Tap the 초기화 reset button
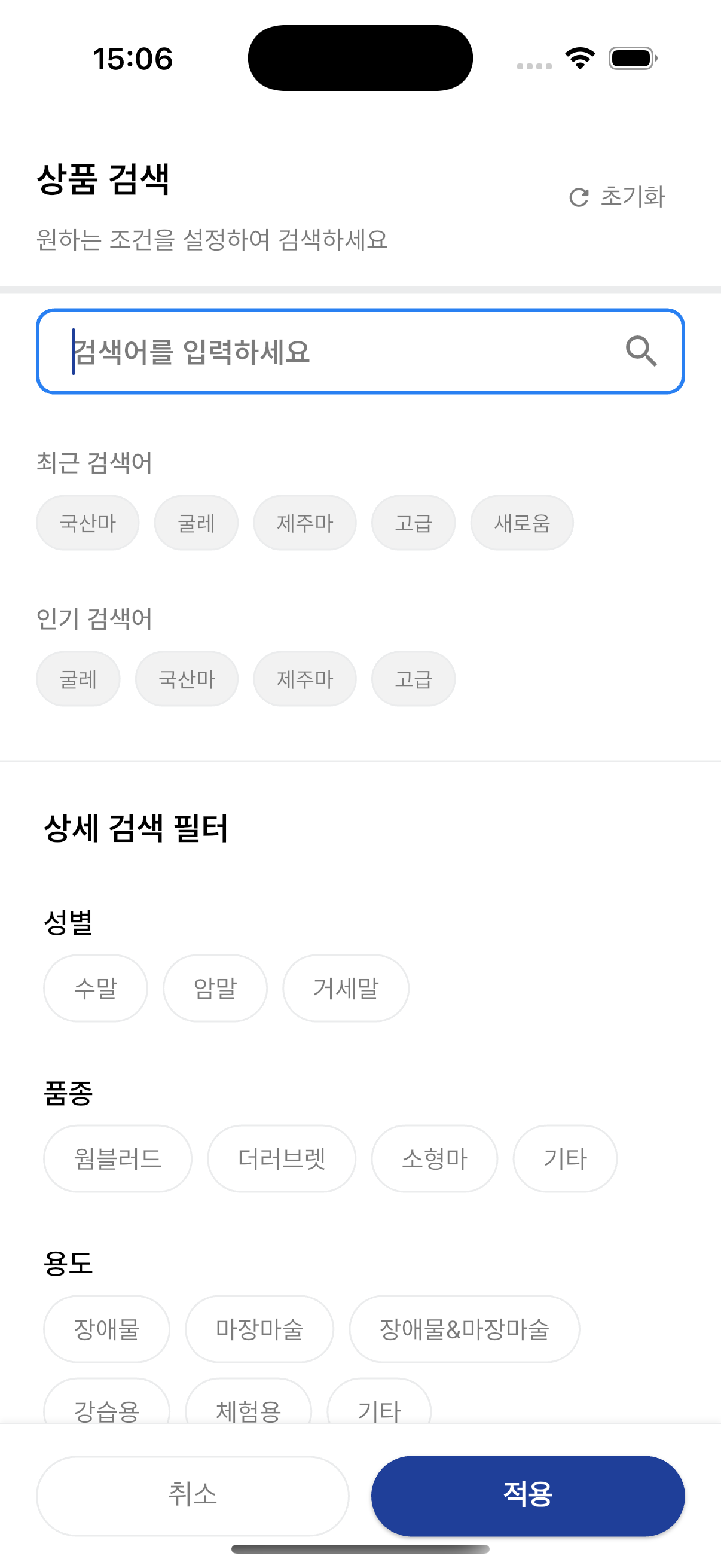 pos(618,197)
